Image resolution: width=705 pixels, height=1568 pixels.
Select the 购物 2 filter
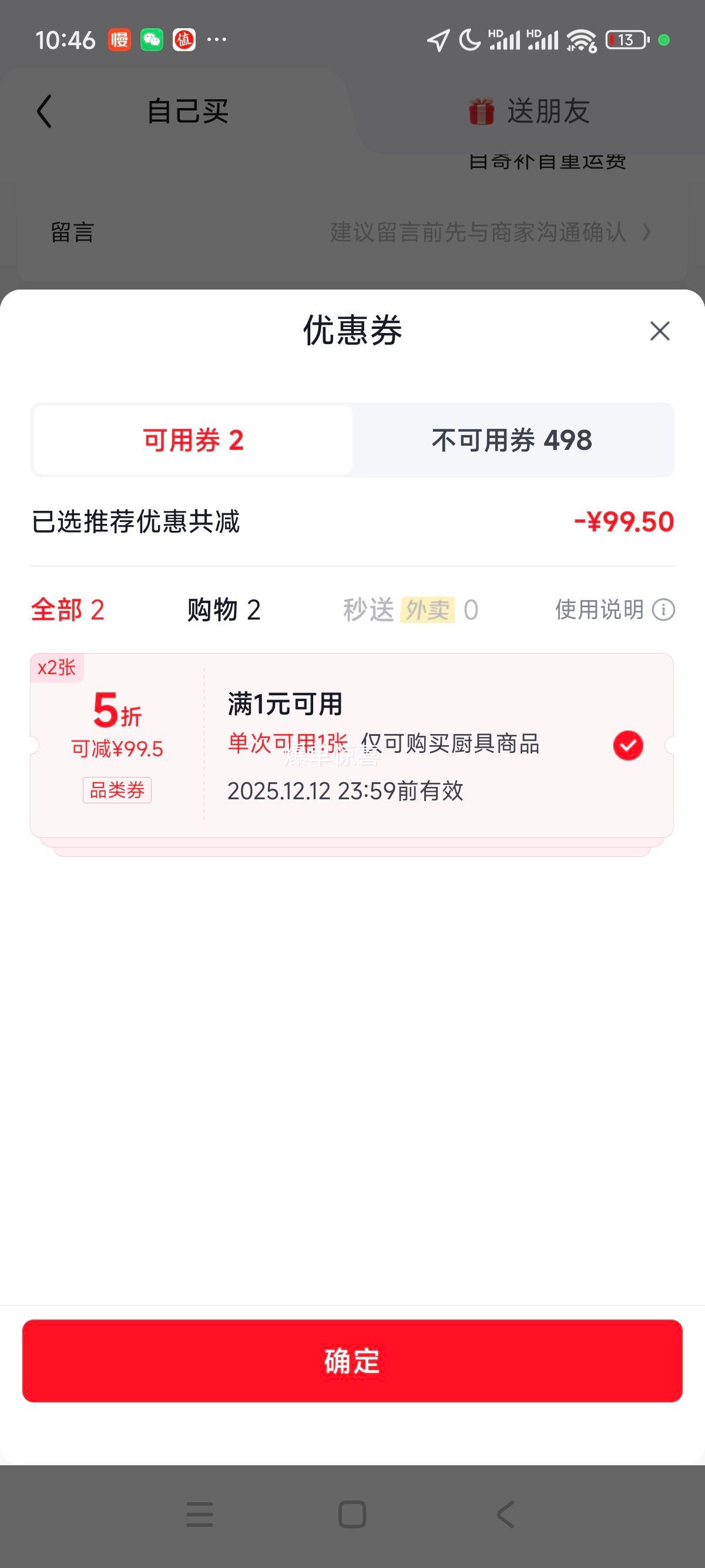click(x=223, y=610)
